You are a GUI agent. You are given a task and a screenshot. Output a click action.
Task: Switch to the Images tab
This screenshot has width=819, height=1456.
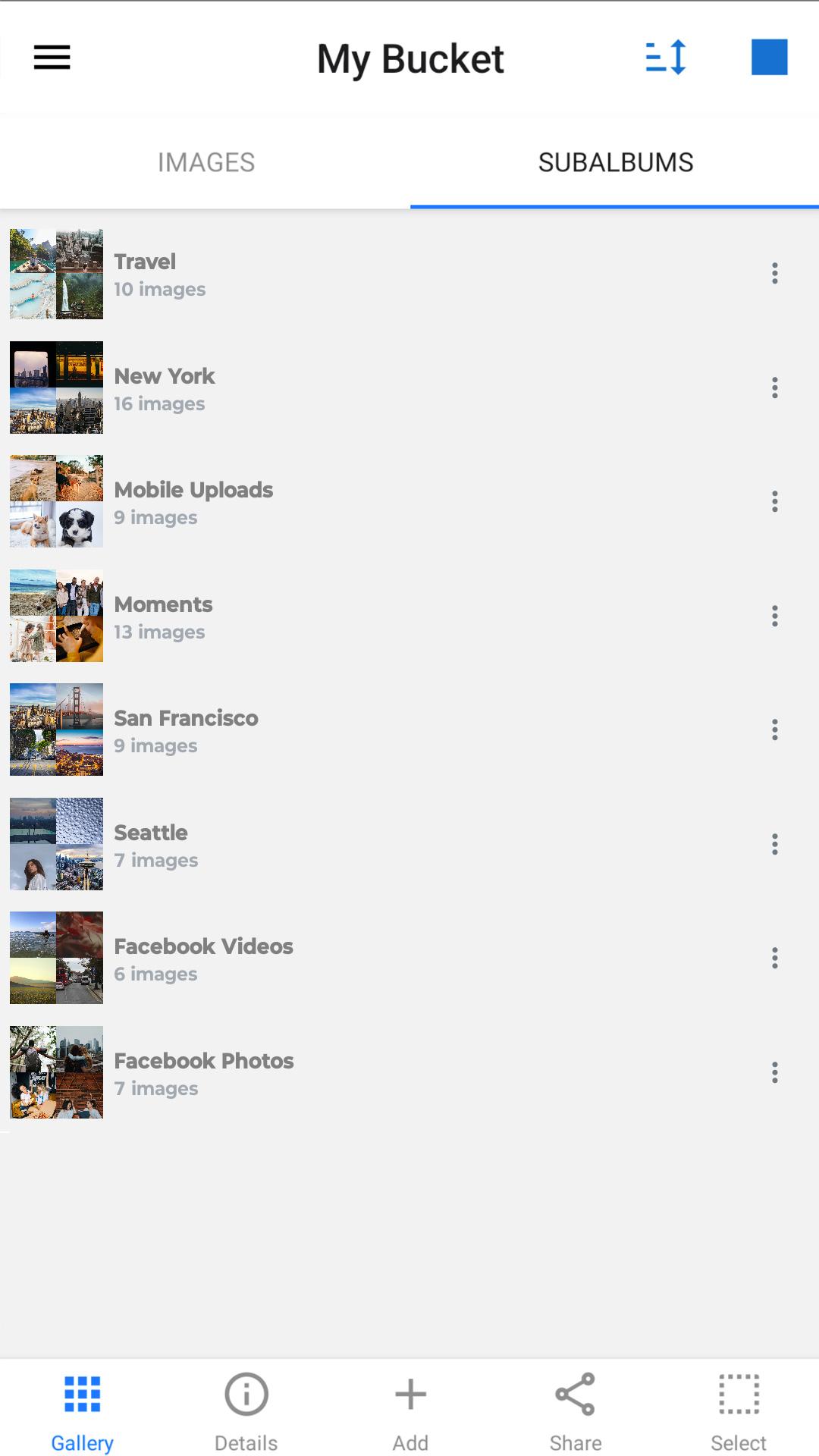pyautogui.click(x=206, y=162)
